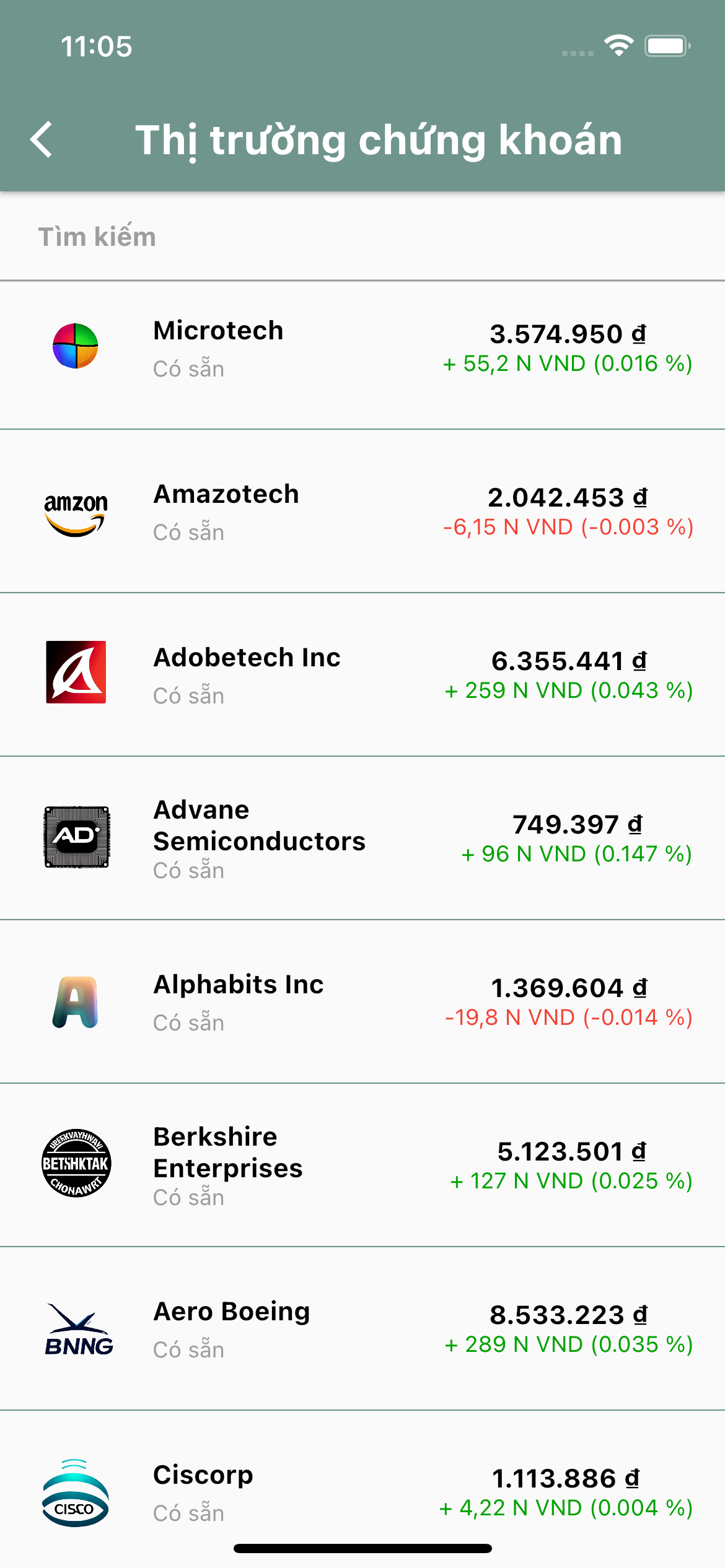The width and height of the screenshot is (725, 1568).
Task: Open Advane Semiconductors stock
Action: tap(362, 838)
